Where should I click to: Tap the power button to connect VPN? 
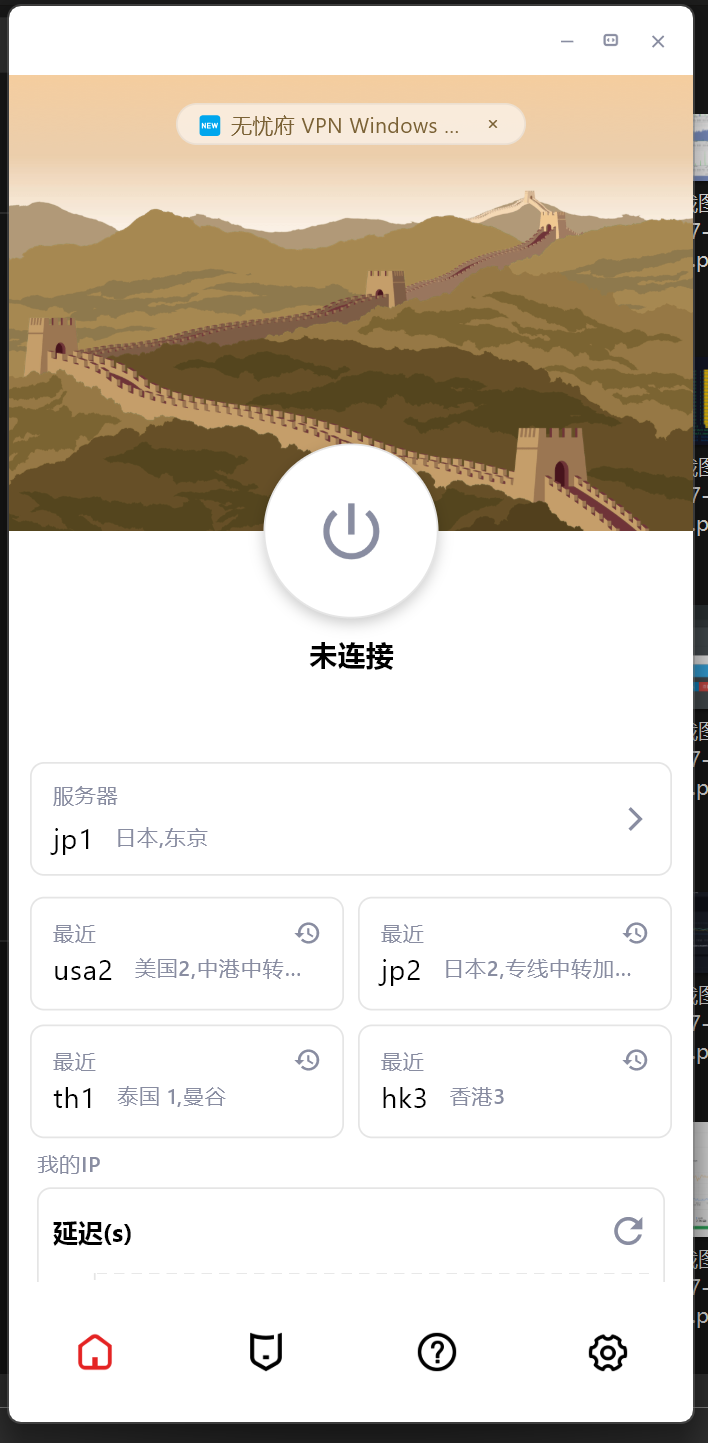click(x=351, y=530)
